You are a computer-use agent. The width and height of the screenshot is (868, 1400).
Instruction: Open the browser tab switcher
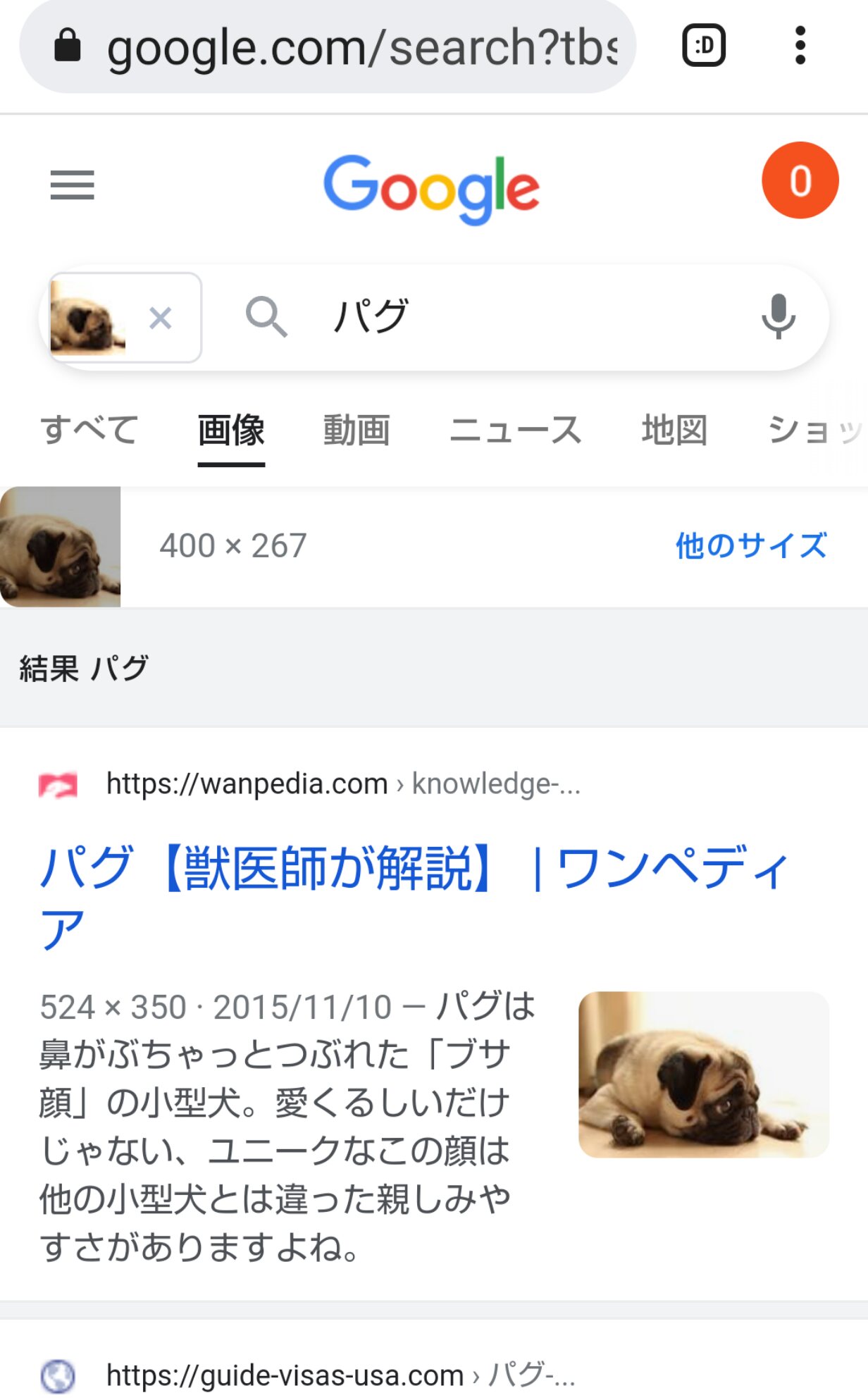[703, 47]
